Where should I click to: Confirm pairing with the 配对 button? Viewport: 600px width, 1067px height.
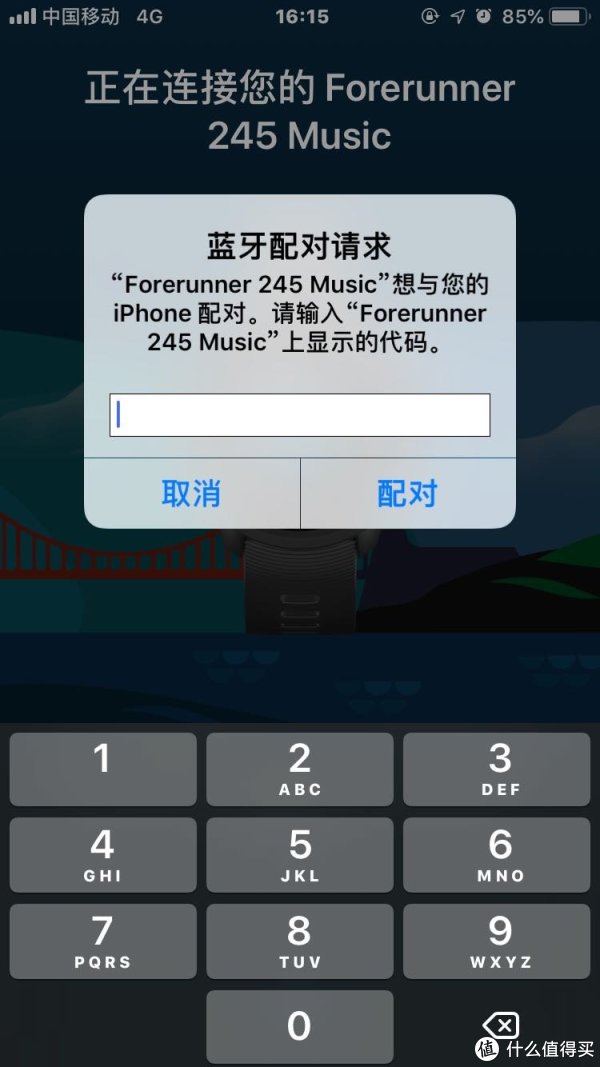408,493
